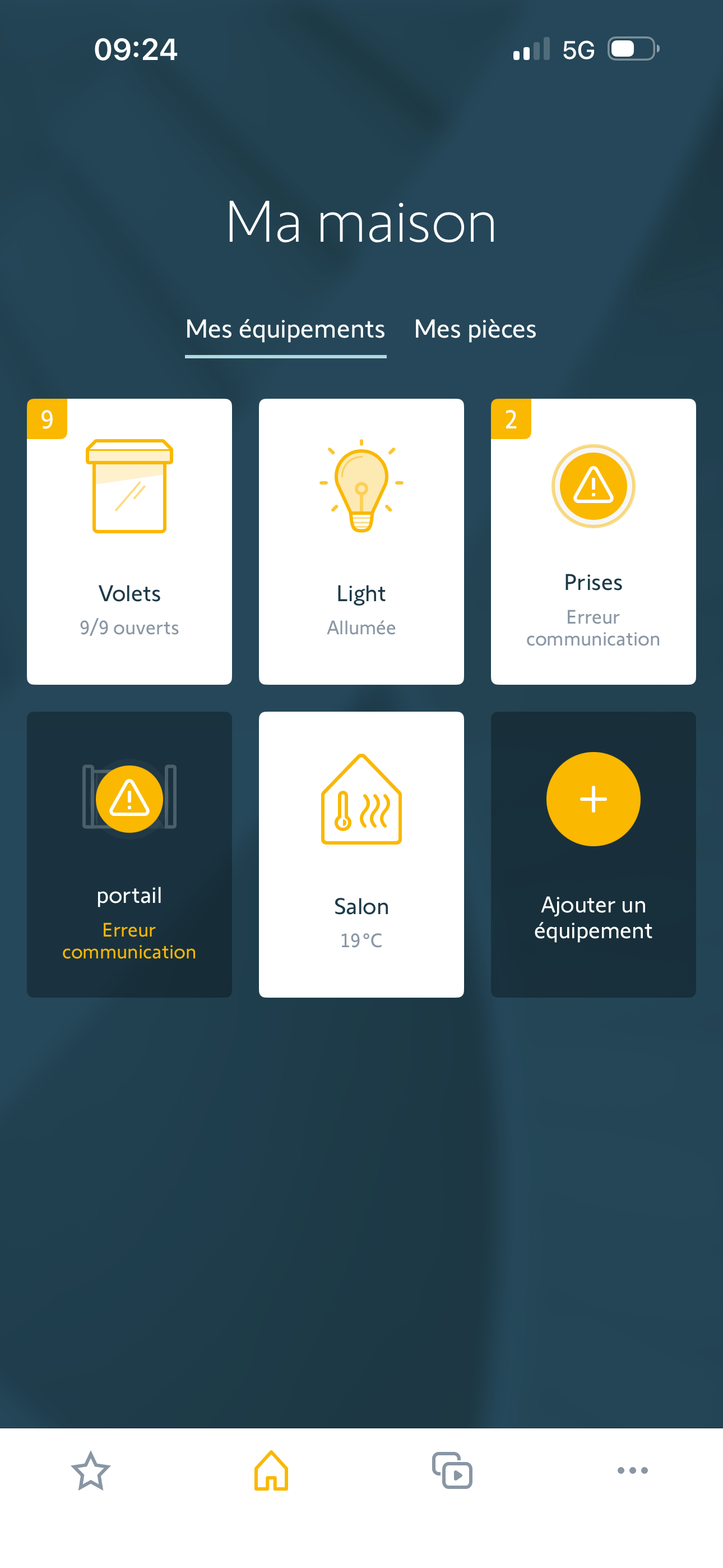Open the portail card
Screen dimensions: 723x1568
point(129,854)
